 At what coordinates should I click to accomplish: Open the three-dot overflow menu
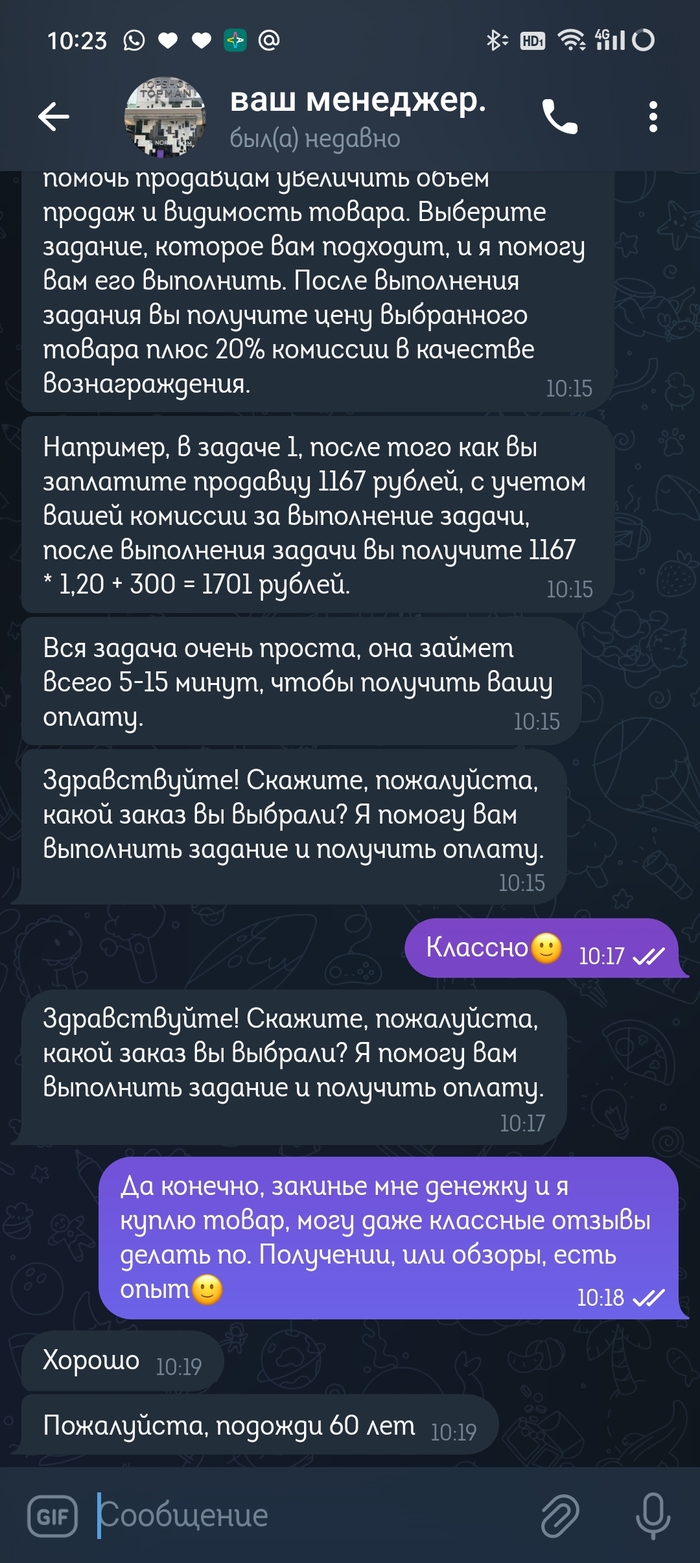[x=653, y=117]
